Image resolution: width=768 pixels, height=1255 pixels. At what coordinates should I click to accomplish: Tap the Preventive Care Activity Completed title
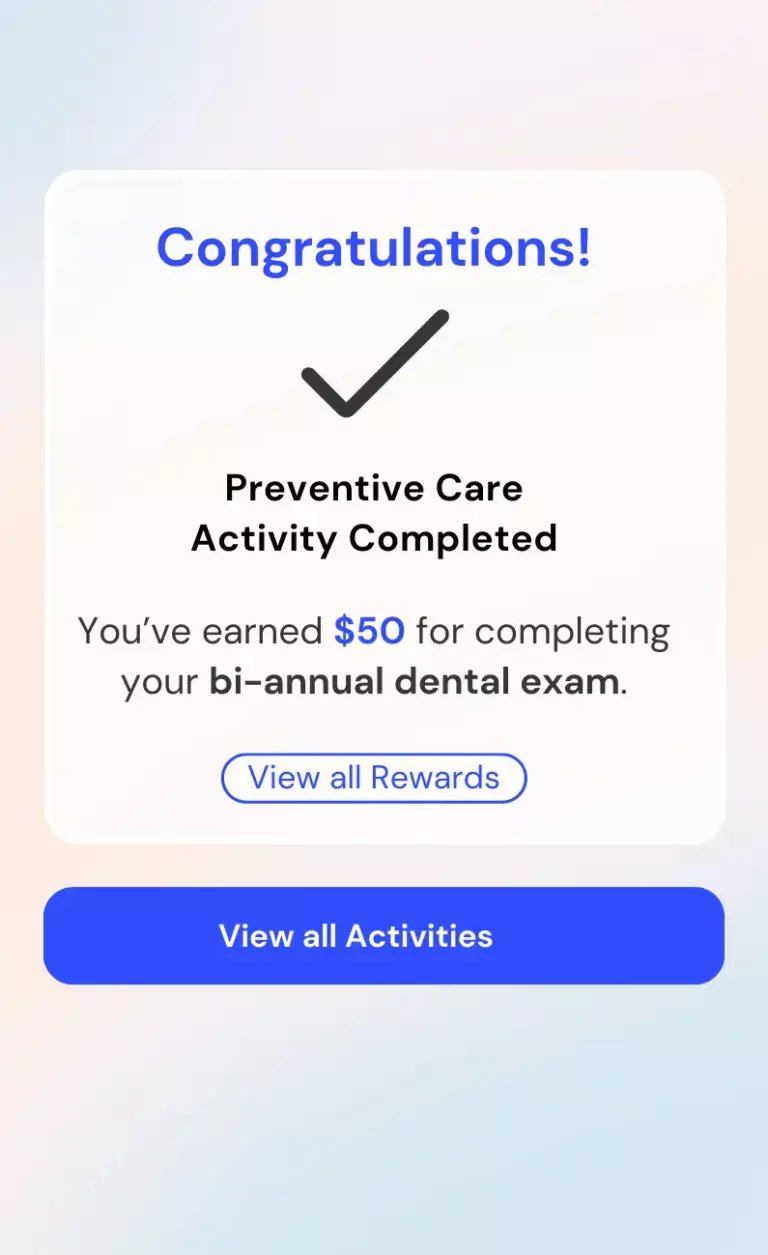point(375,512)
